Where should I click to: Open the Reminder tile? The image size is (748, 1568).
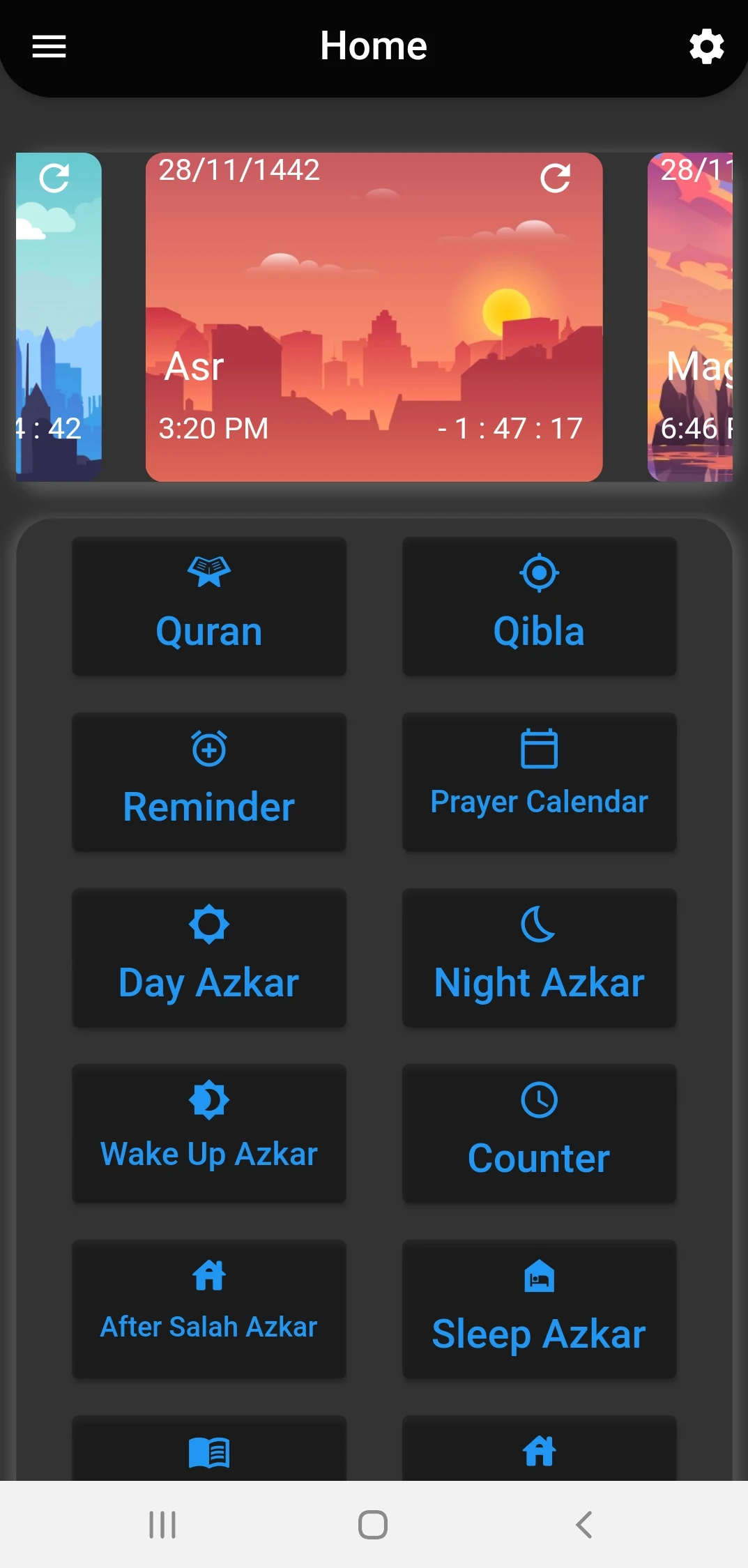(209, 782)
